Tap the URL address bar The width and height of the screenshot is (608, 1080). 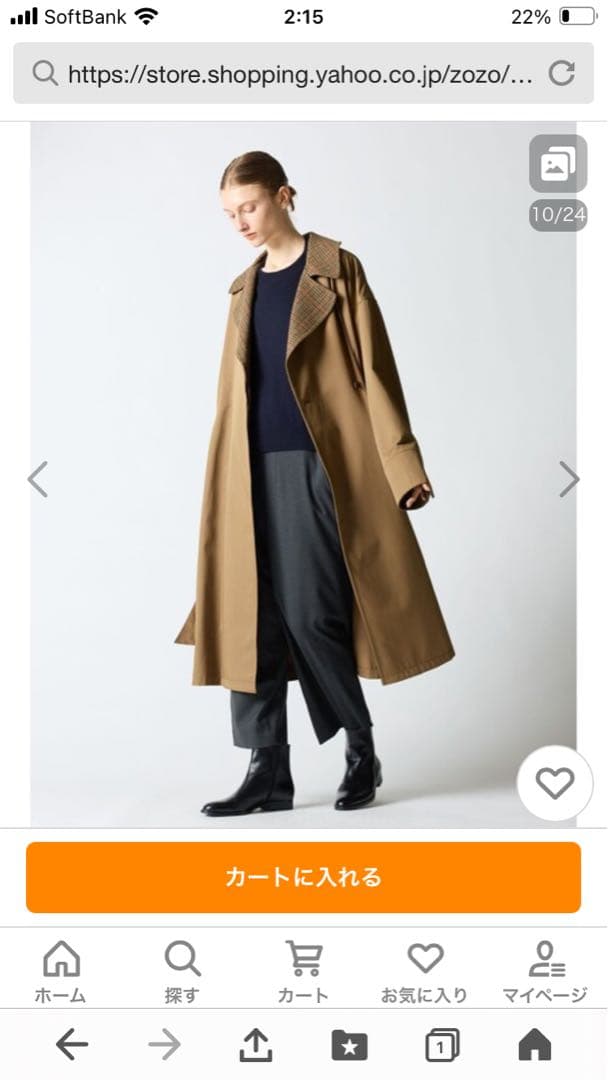pos(290,73)
